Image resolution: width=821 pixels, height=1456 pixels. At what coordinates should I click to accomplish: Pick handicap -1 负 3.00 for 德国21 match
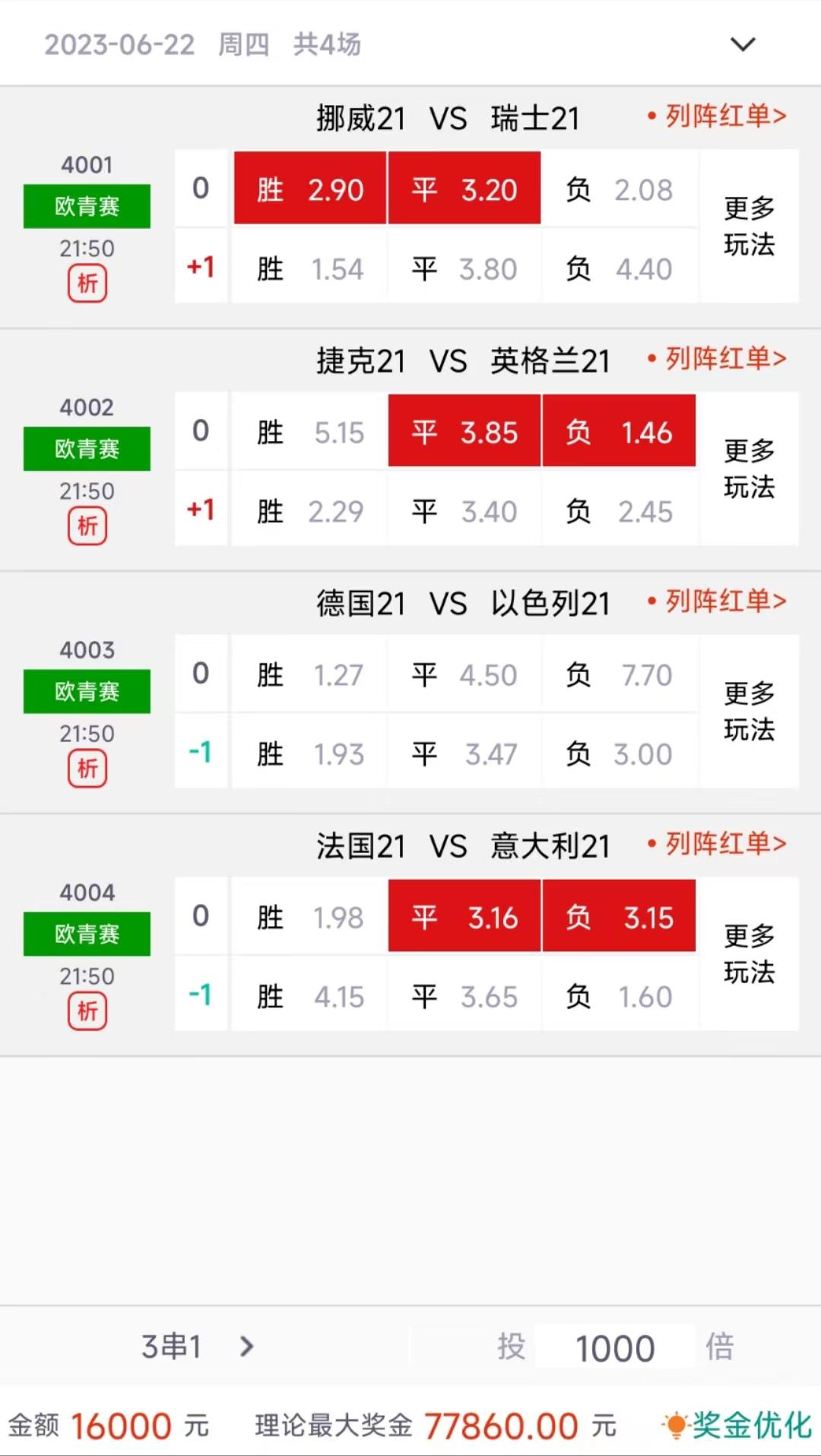pos(620,753)
